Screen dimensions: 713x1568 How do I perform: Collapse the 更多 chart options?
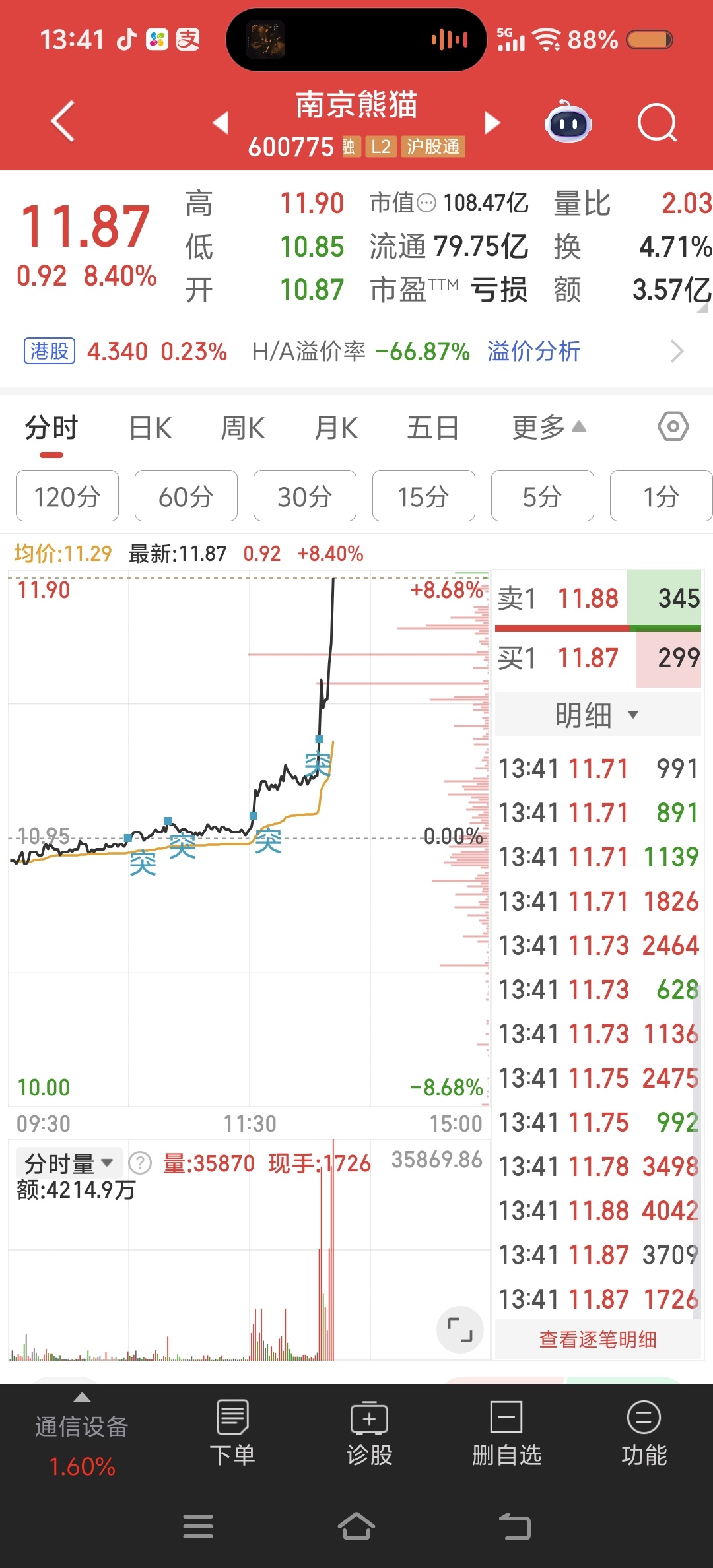coord(549,428)
